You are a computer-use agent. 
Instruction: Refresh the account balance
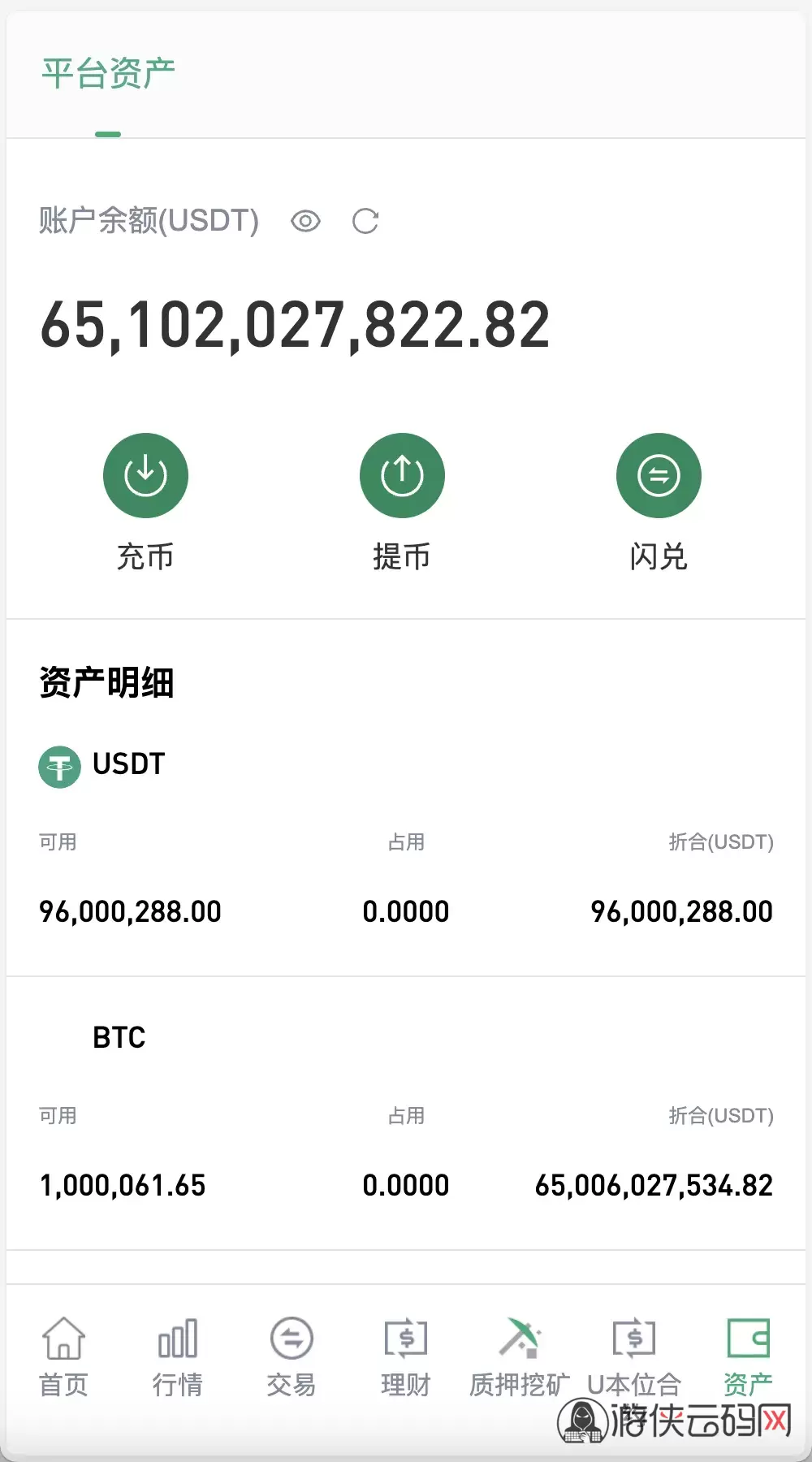pyautogui.click(x=367, y=221)
